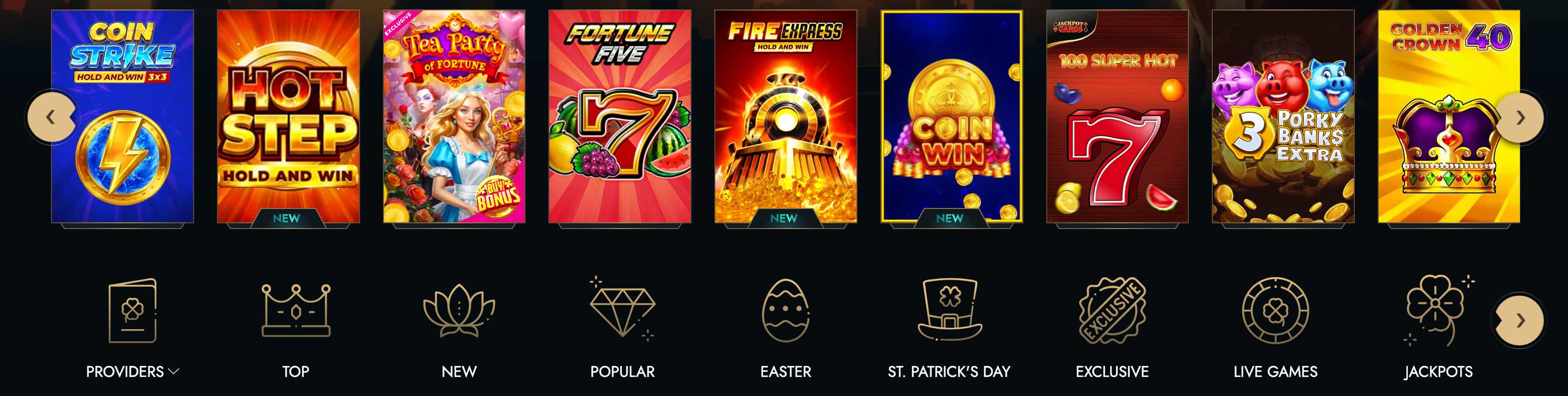This screenshot has width=1568, height=396.
Task: Open the Coin Strike game
Action: (123, 116)
